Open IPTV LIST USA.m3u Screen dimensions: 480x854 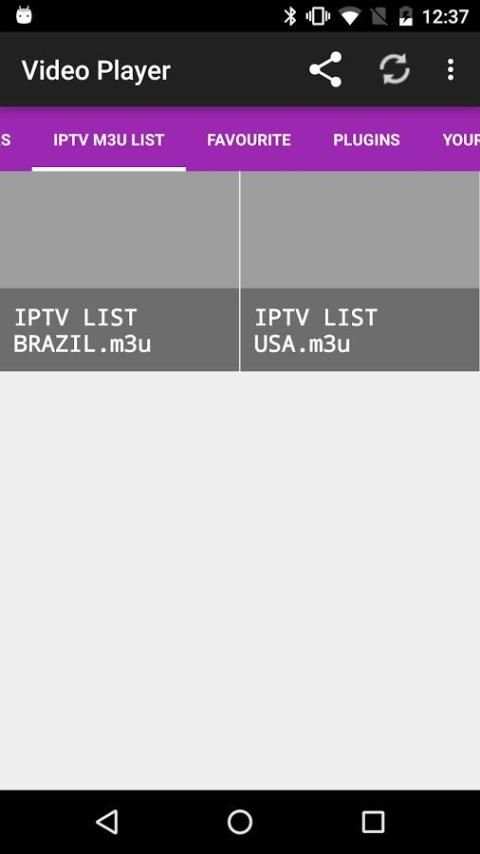pyautogui.click(x=360, y=271)
